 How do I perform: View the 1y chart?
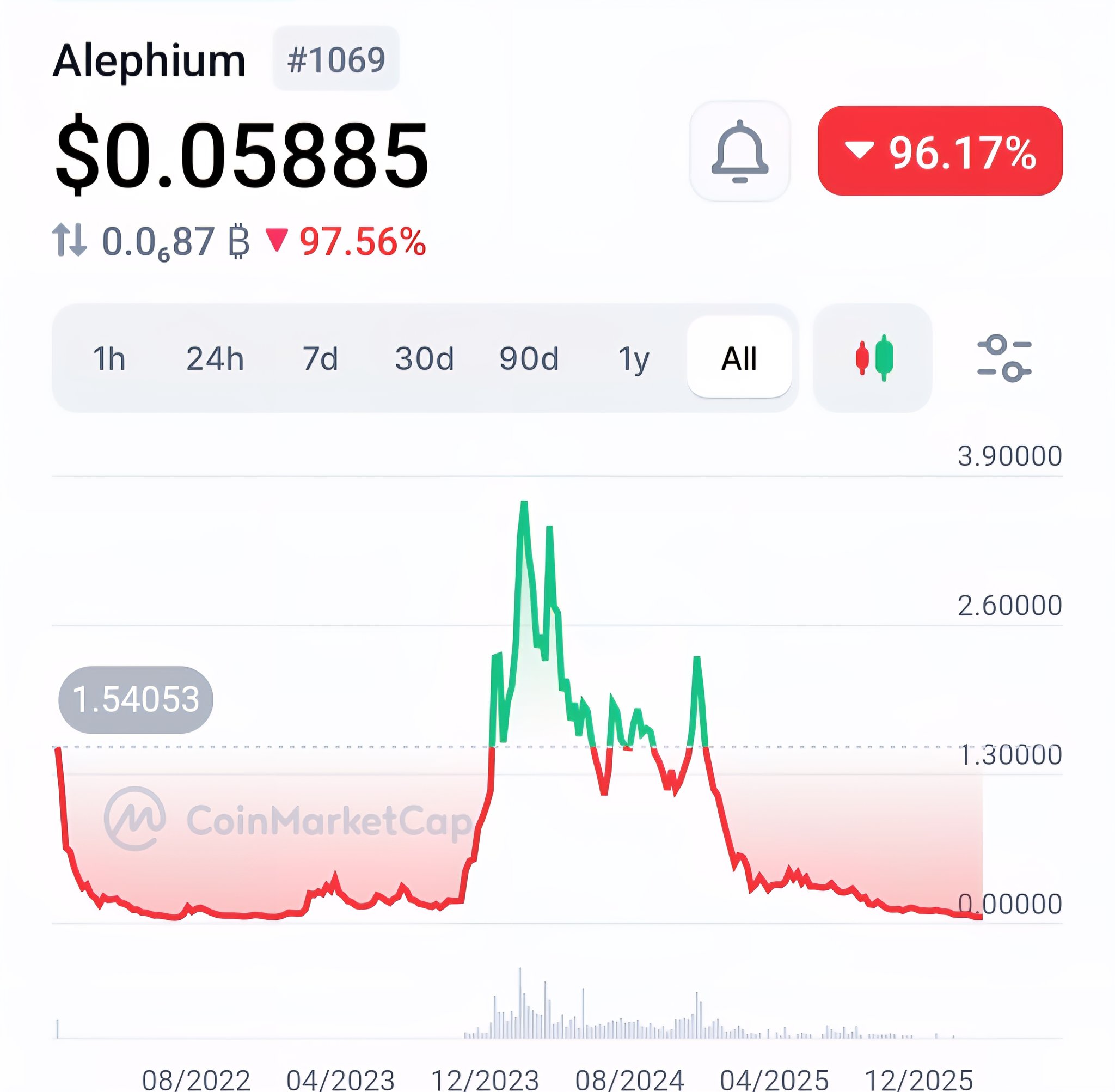pos(634,358)
